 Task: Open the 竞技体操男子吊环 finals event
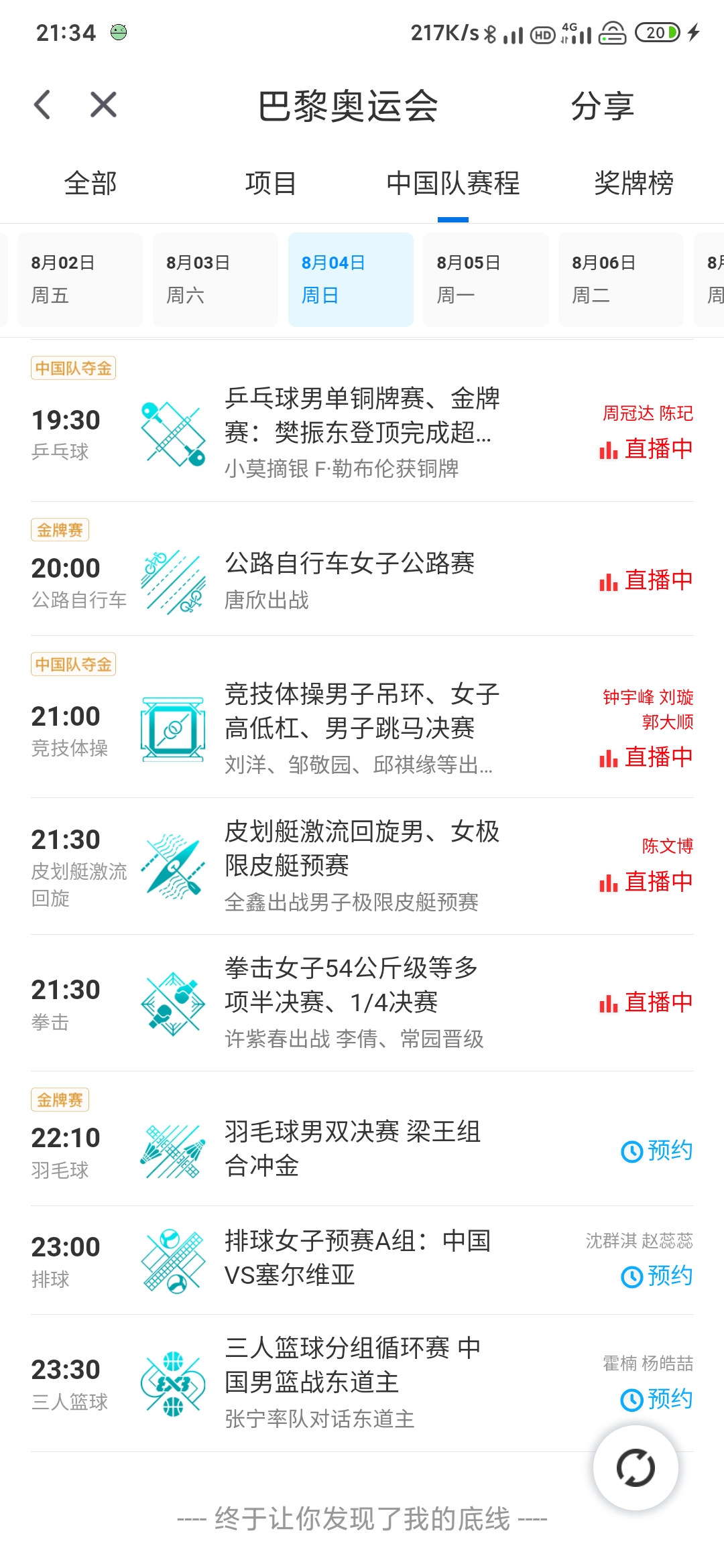pos(362,712)
